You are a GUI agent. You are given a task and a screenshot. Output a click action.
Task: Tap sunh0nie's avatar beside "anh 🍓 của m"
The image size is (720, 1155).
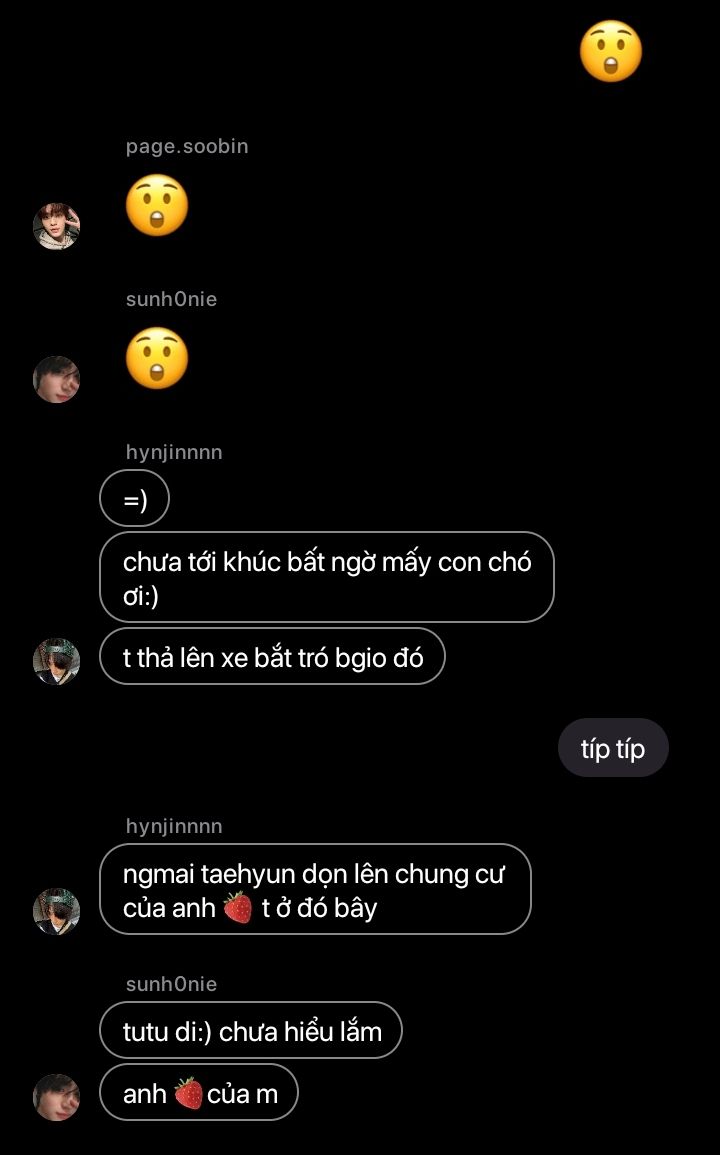point(56,1097)
